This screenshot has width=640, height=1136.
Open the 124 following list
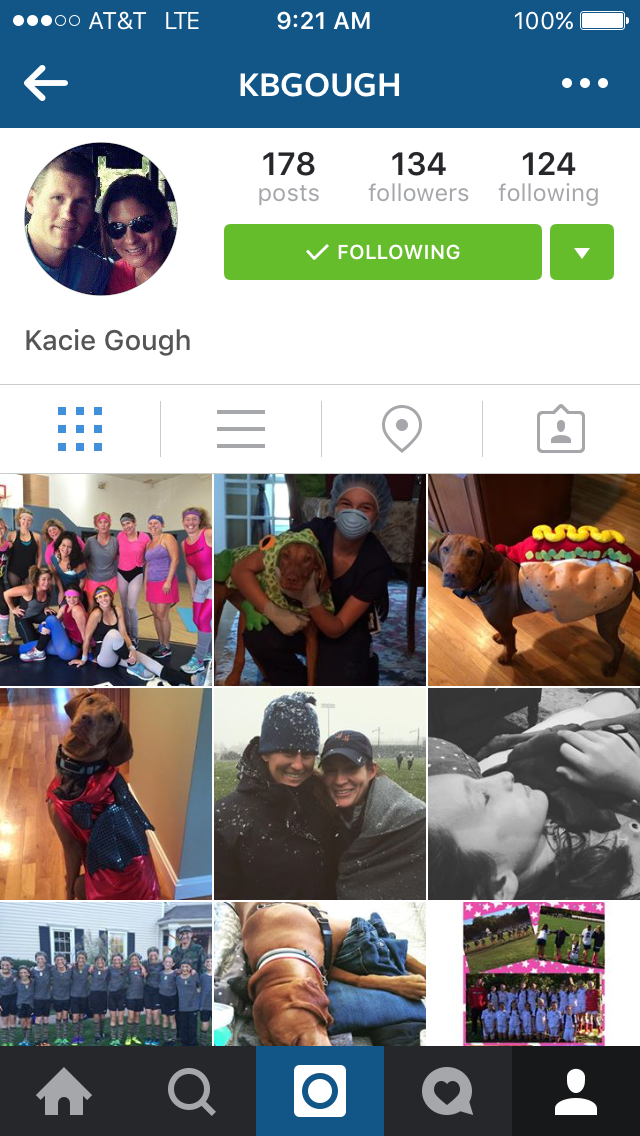pyautogui.click(x=548, y=177)
